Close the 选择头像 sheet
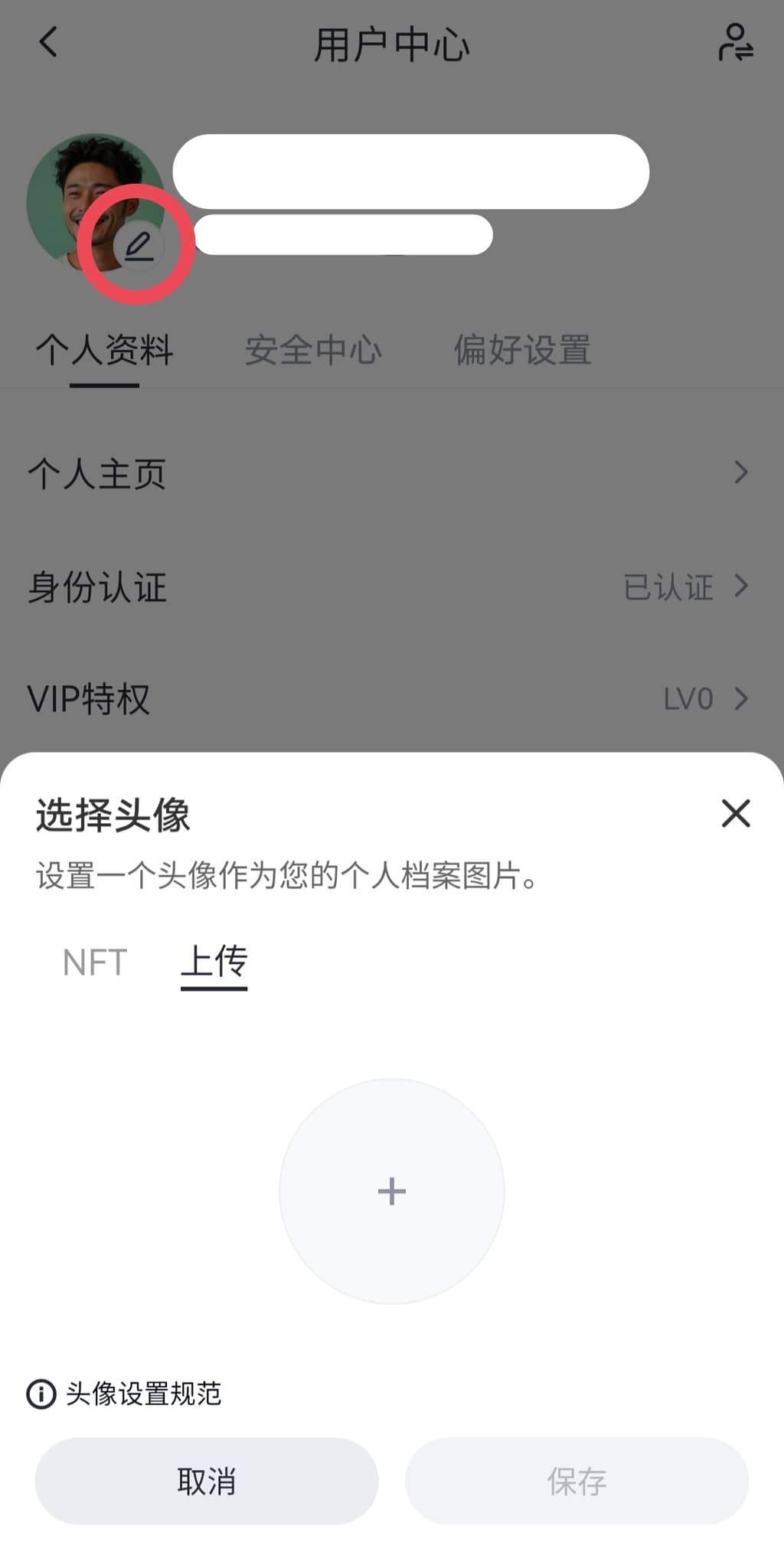Image resolution: width=784 pixels, height=1565 pixels. click(736, 813)
